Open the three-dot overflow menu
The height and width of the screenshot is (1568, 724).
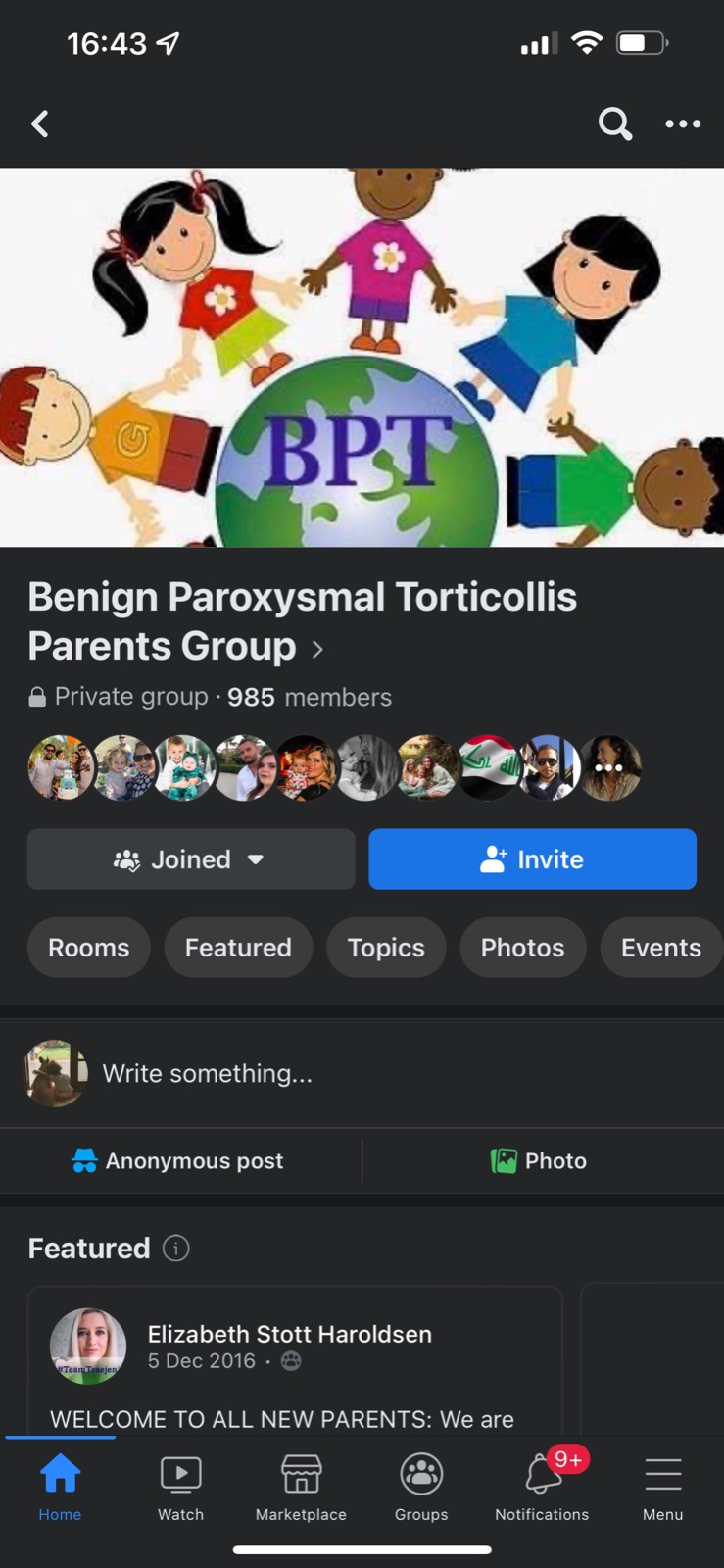(x=683, y=123)
